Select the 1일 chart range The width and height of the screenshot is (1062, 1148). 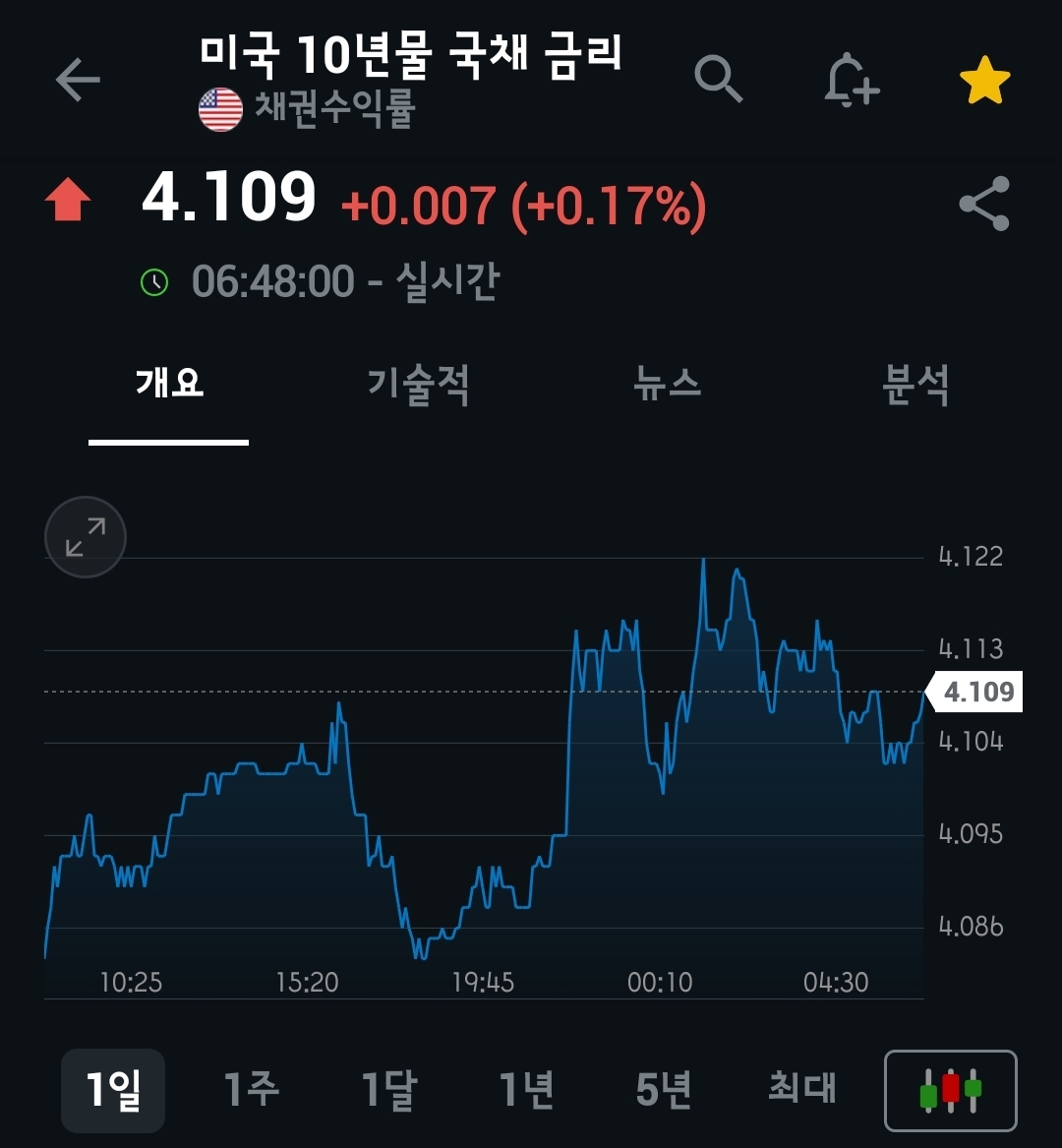click(113, 1090)
